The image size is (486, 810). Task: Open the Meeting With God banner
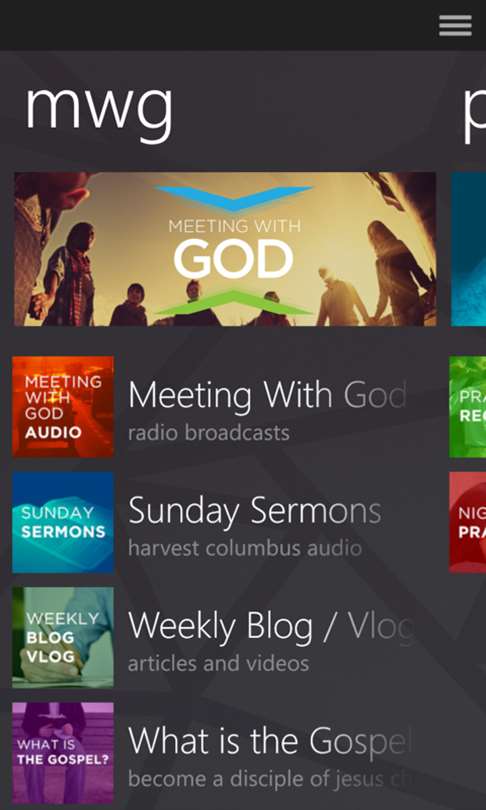pyautogui.click(x=225, y=249)
